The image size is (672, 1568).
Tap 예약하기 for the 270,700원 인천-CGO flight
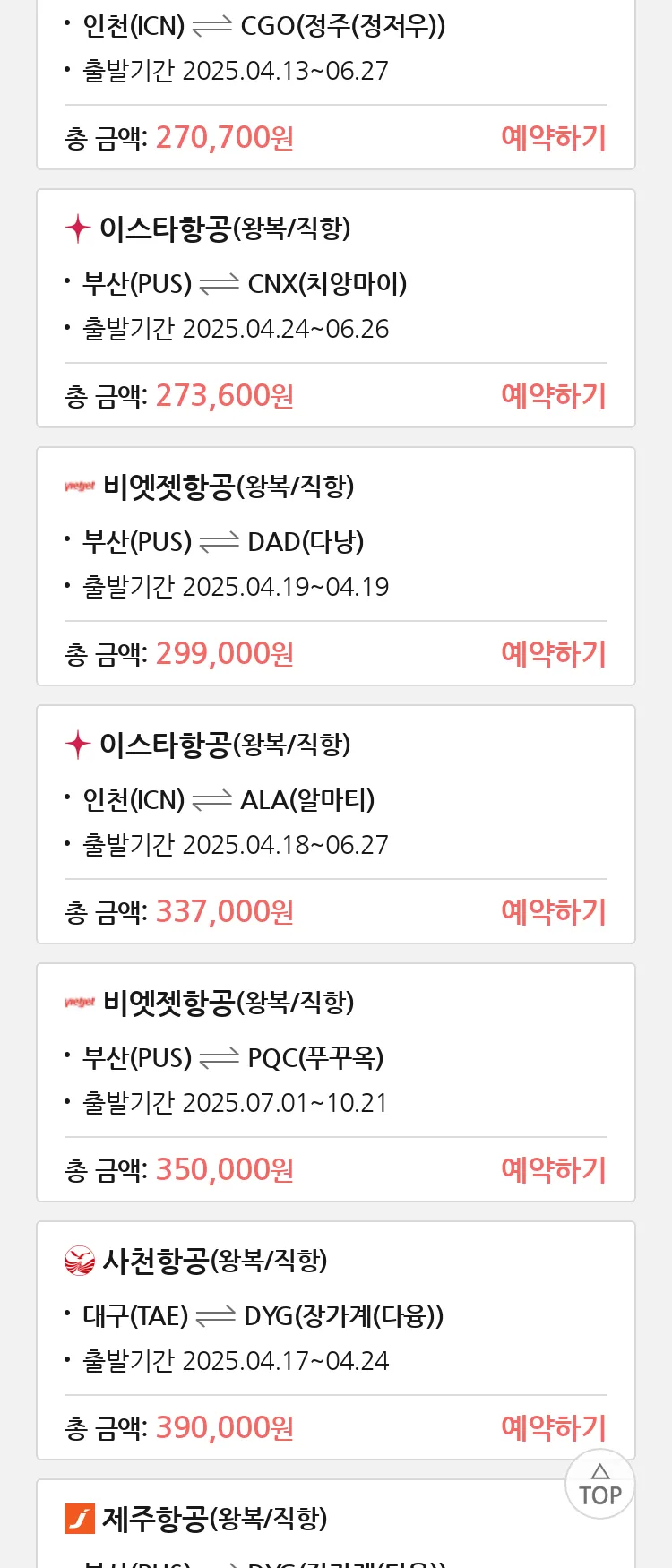554,138
